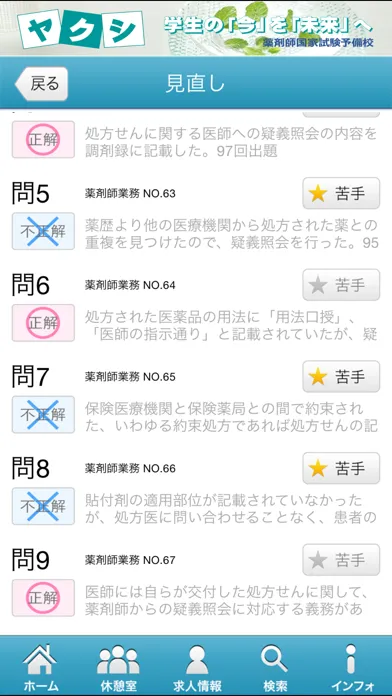
Task: Open the 97回出題 question about 調剤録
Action: [196, 141]
